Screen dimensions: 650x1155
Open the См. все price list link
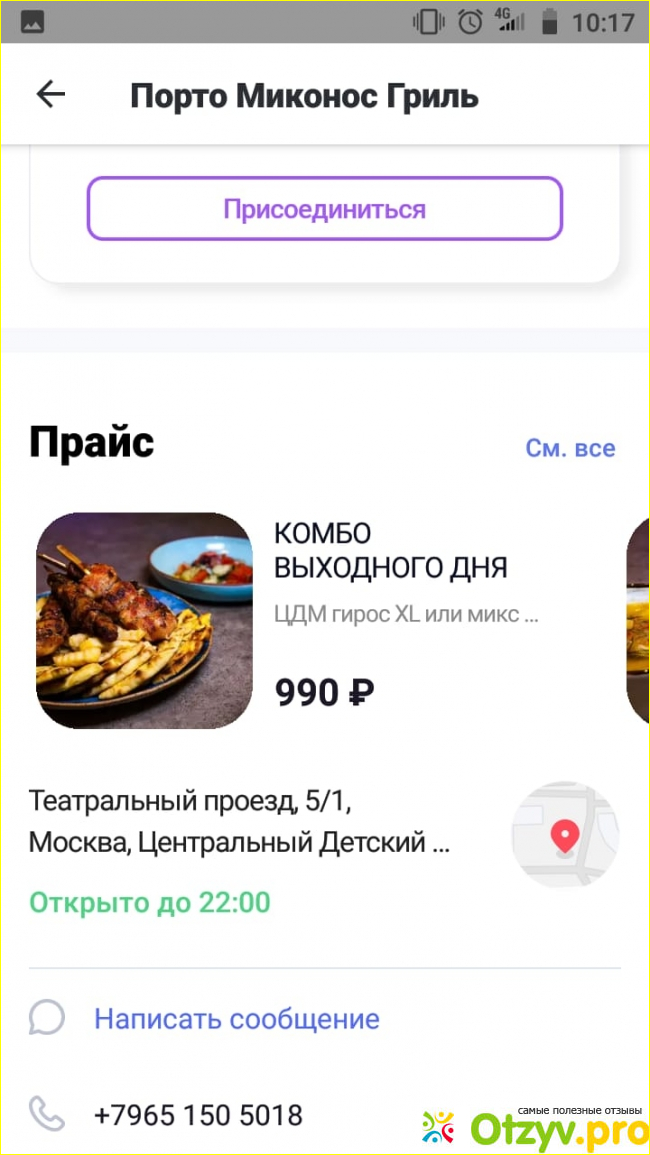[x=570, y=448]
